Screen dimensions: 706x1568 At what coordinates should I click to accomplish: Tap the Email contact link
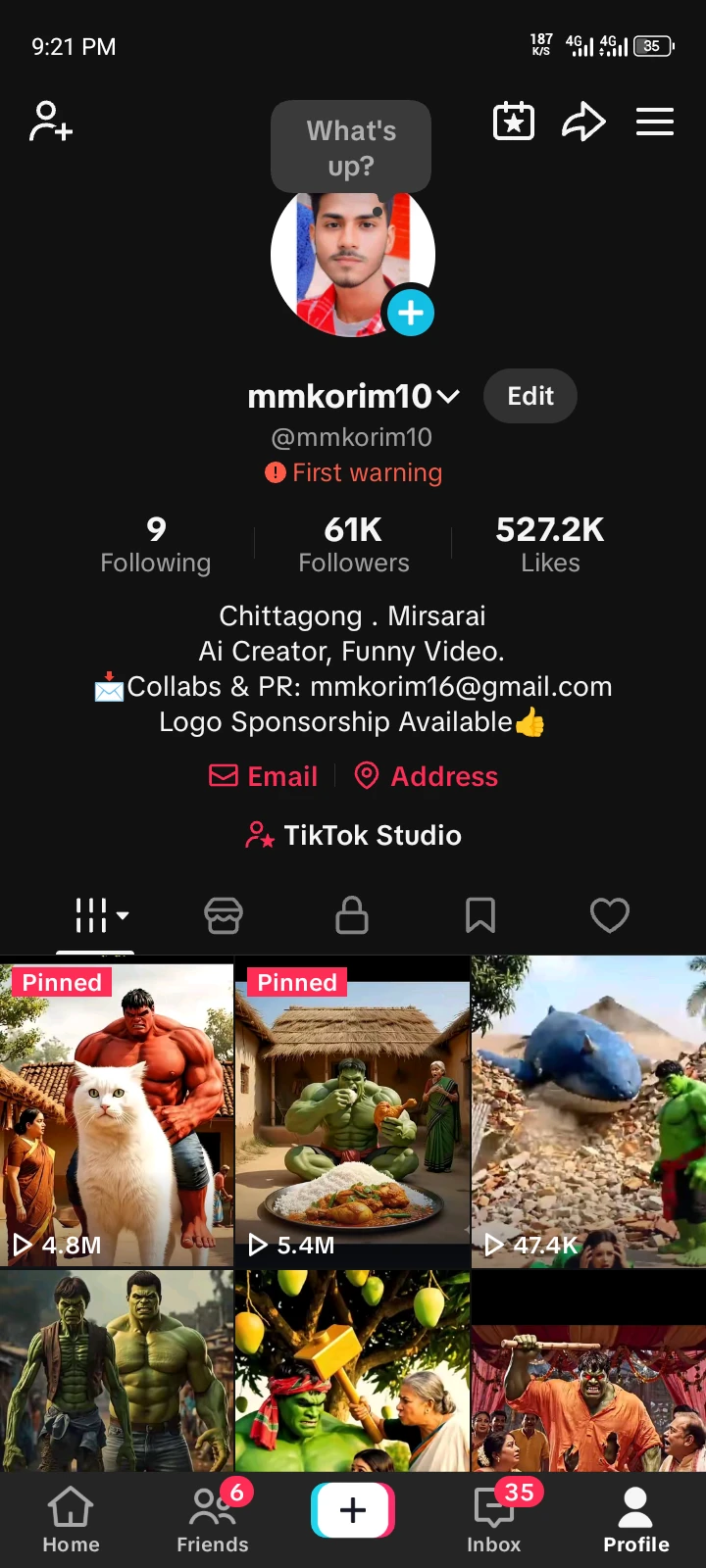(x=264, y=776)
